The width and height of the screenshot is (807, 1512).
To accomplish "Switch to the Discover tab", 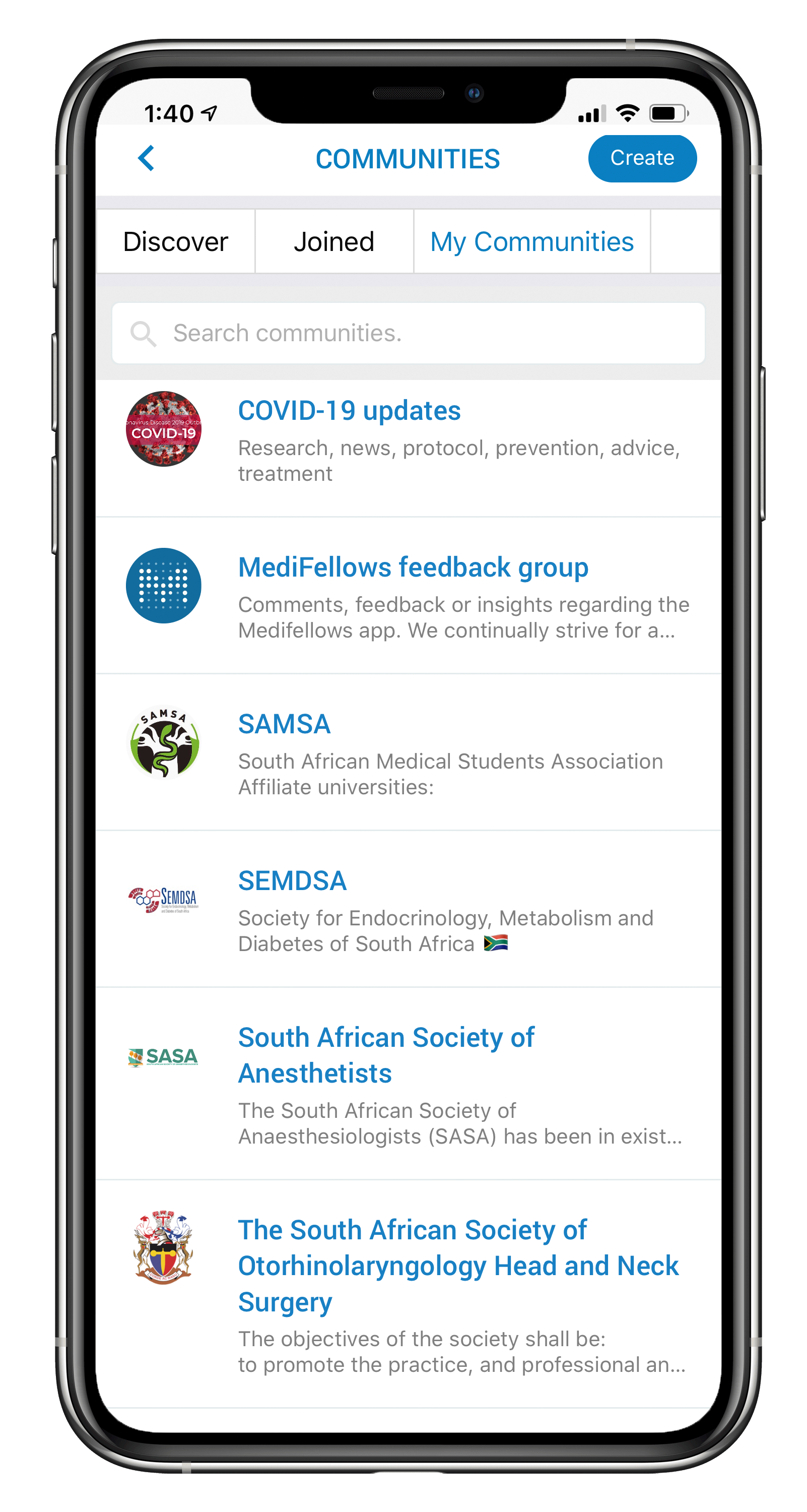I will tap(175, 241).
